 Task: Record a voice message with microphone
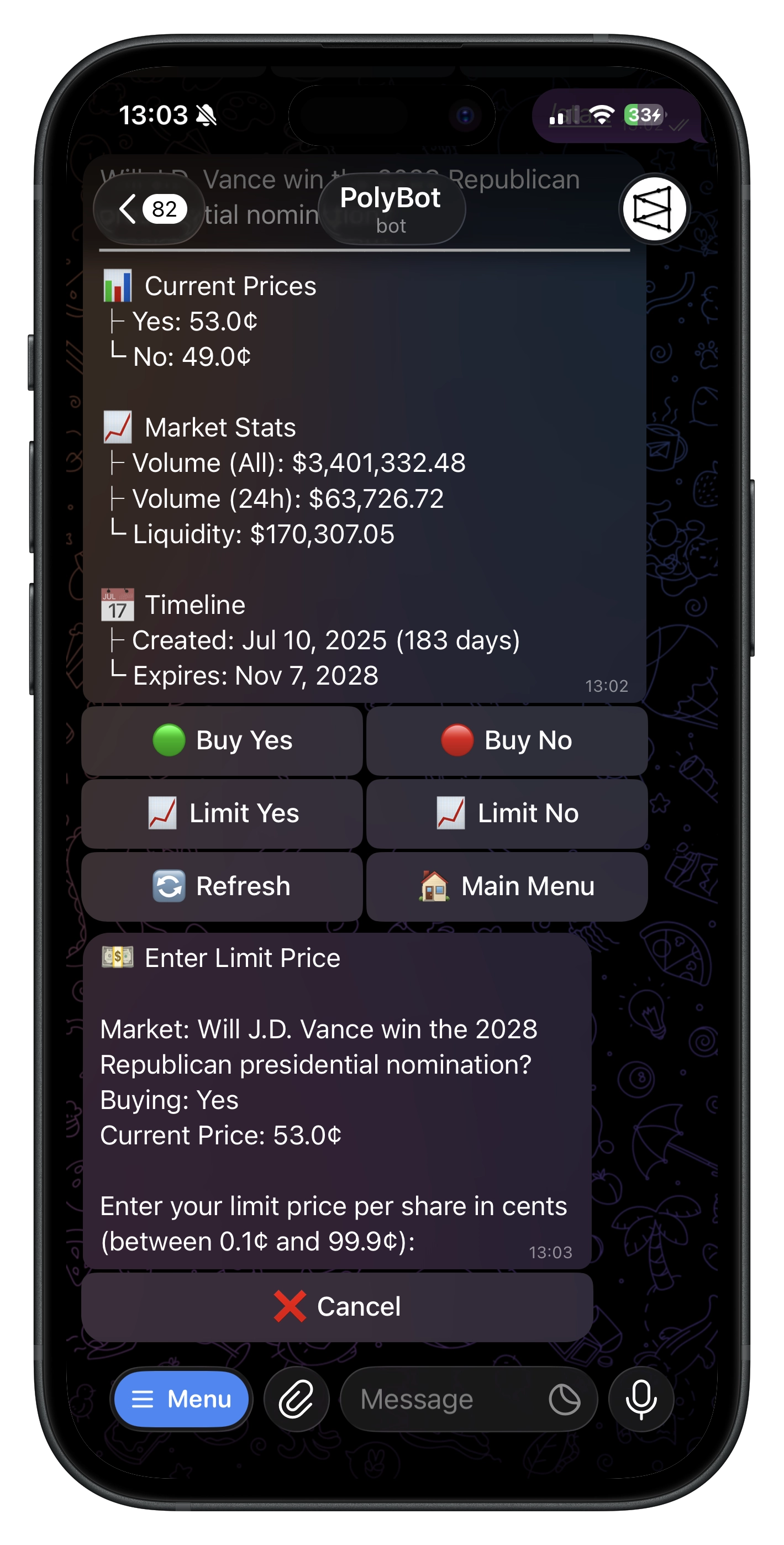pyautogui.click(x=641, y=1399)
